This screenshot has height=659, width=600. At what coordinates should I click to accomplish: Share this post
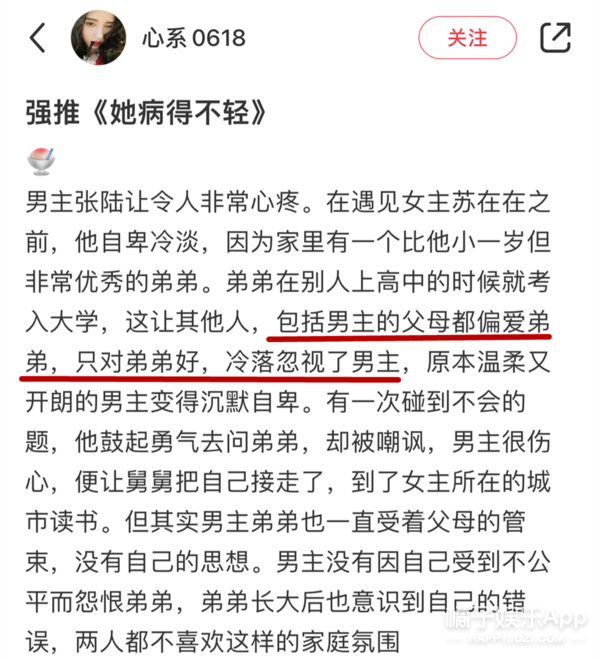(555, 38)
